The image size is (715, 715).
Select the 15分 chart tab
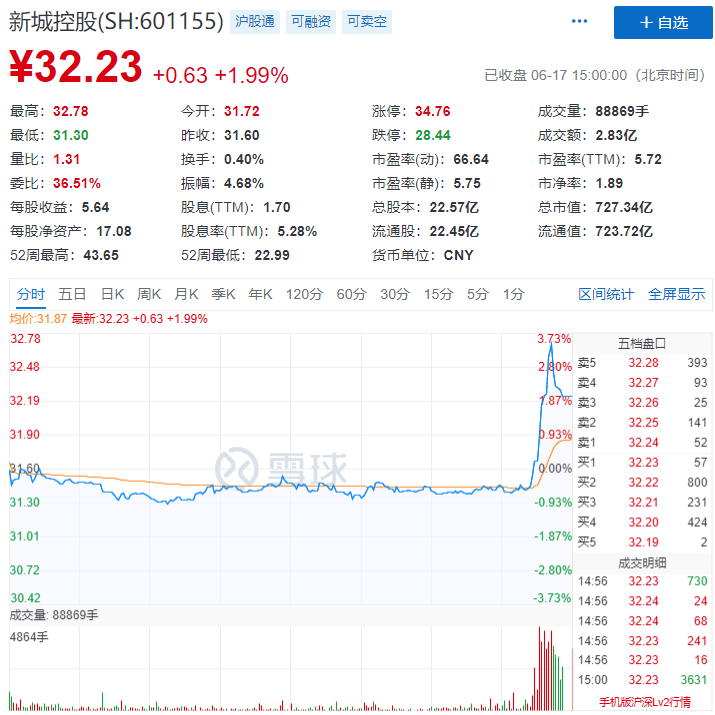(x=438, y=294)
